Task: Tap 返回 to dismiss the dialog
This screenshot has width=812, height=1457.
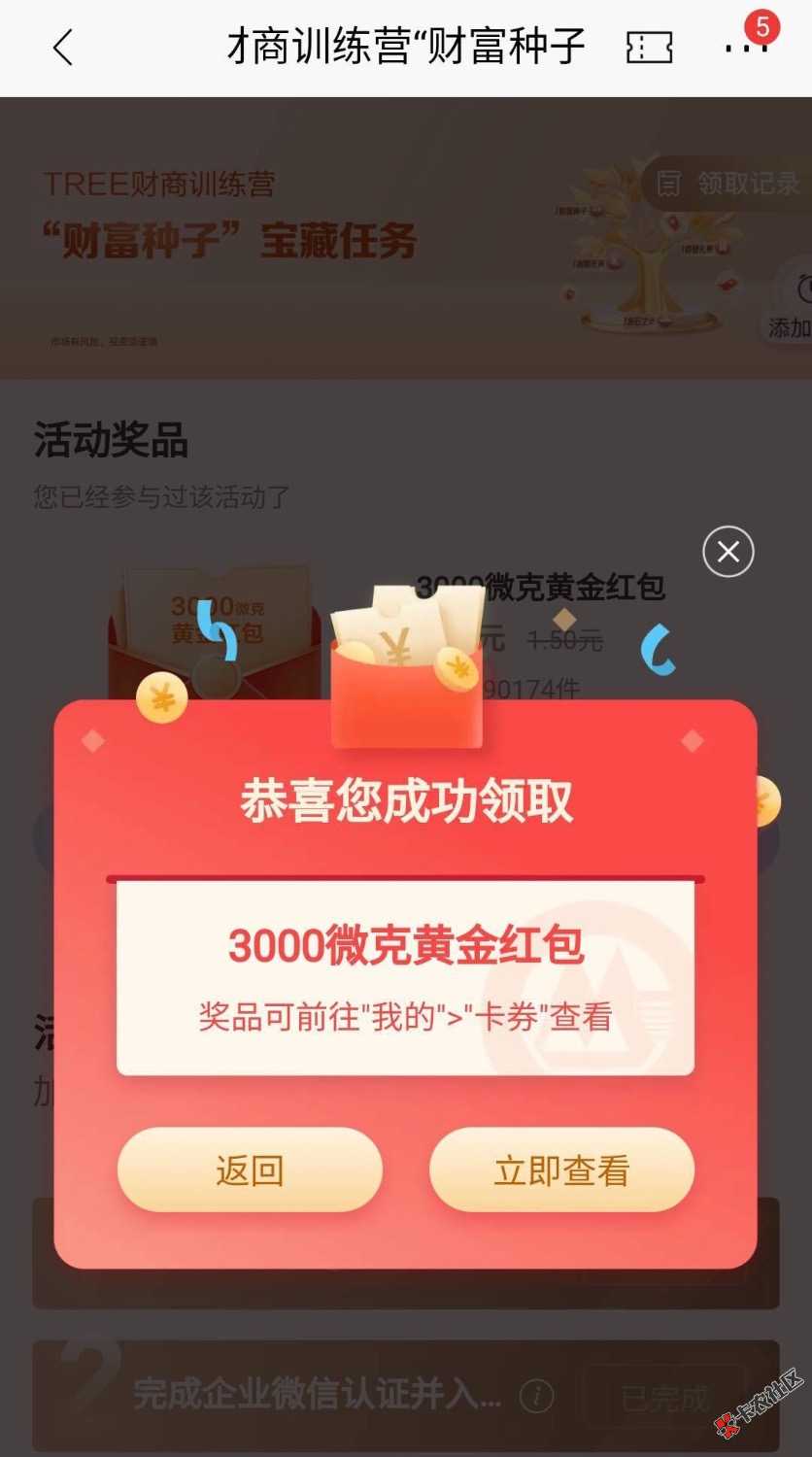Action: tap(250, 1169)
